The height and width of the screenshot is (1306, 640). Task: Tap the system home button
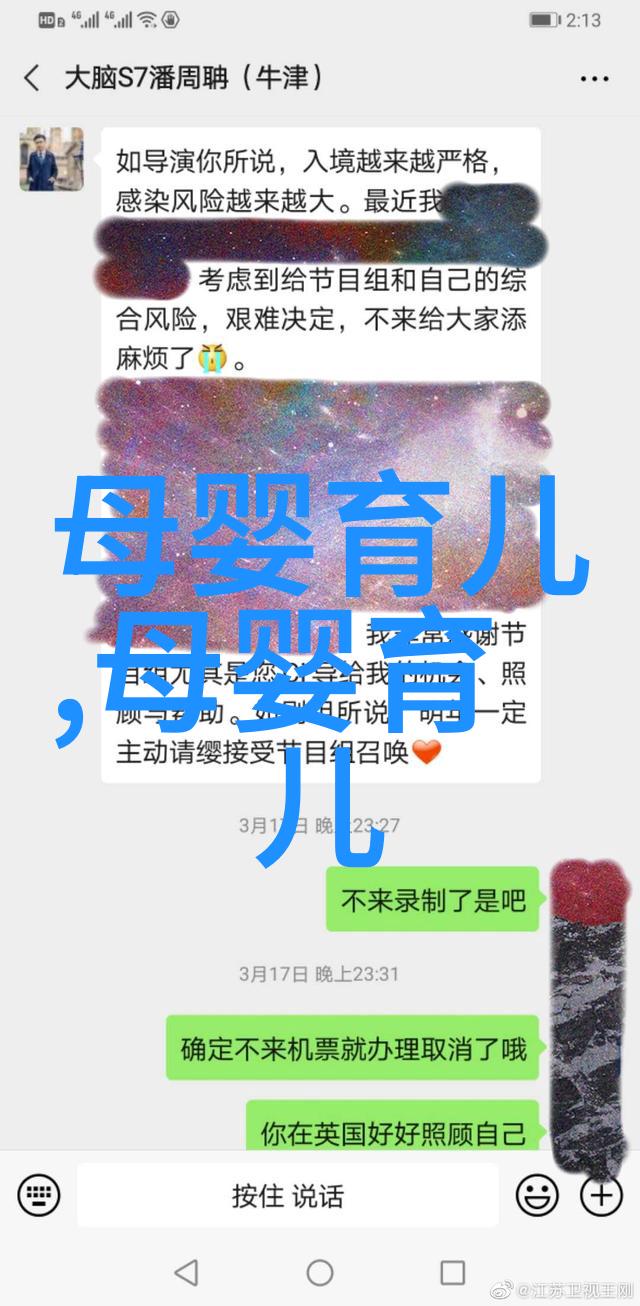point(320,1272)
